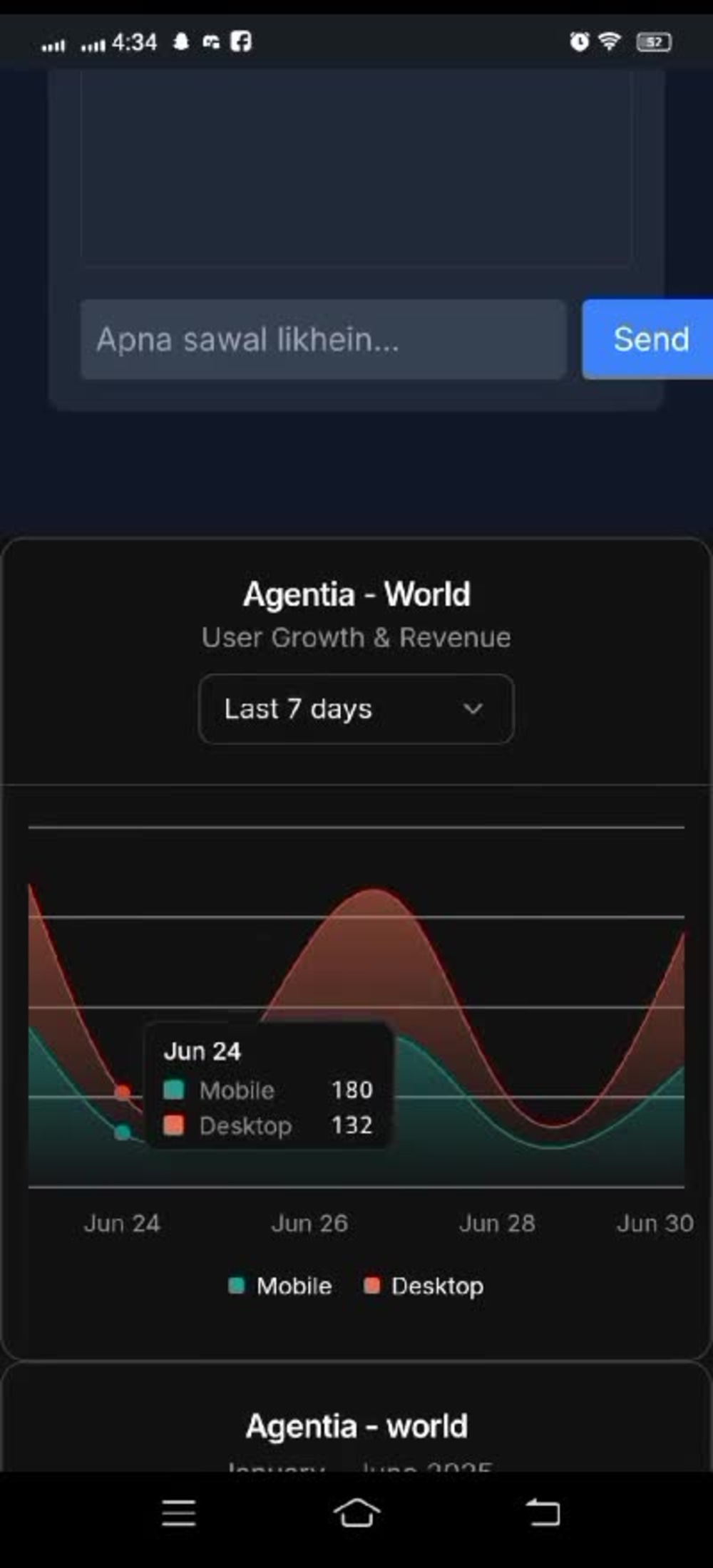Tap the blue Send button
Screen dimensions: 713x1568
pos(647,339)
